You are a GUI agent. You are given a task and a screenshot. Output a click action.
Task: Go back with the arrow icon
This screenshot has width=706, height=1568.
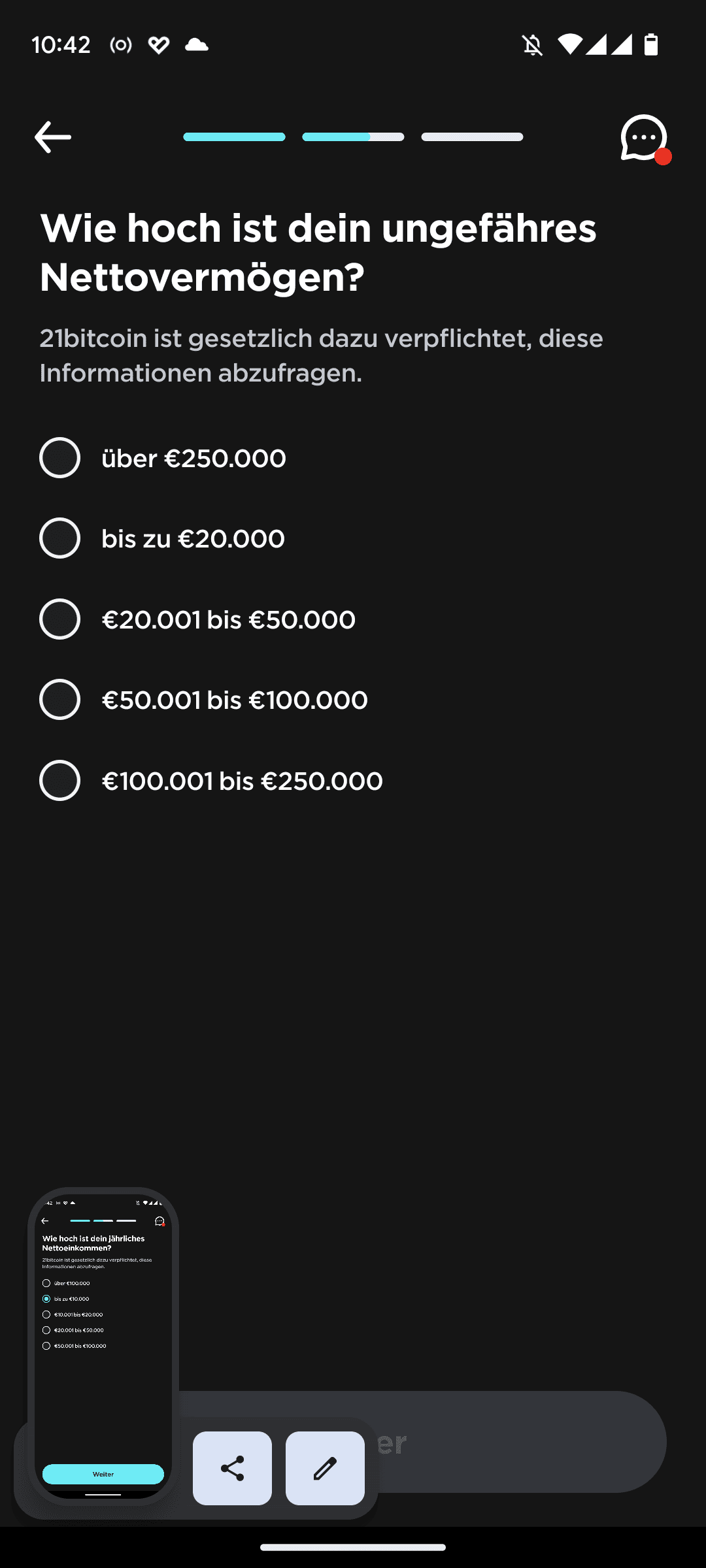(x=53, y=137)
